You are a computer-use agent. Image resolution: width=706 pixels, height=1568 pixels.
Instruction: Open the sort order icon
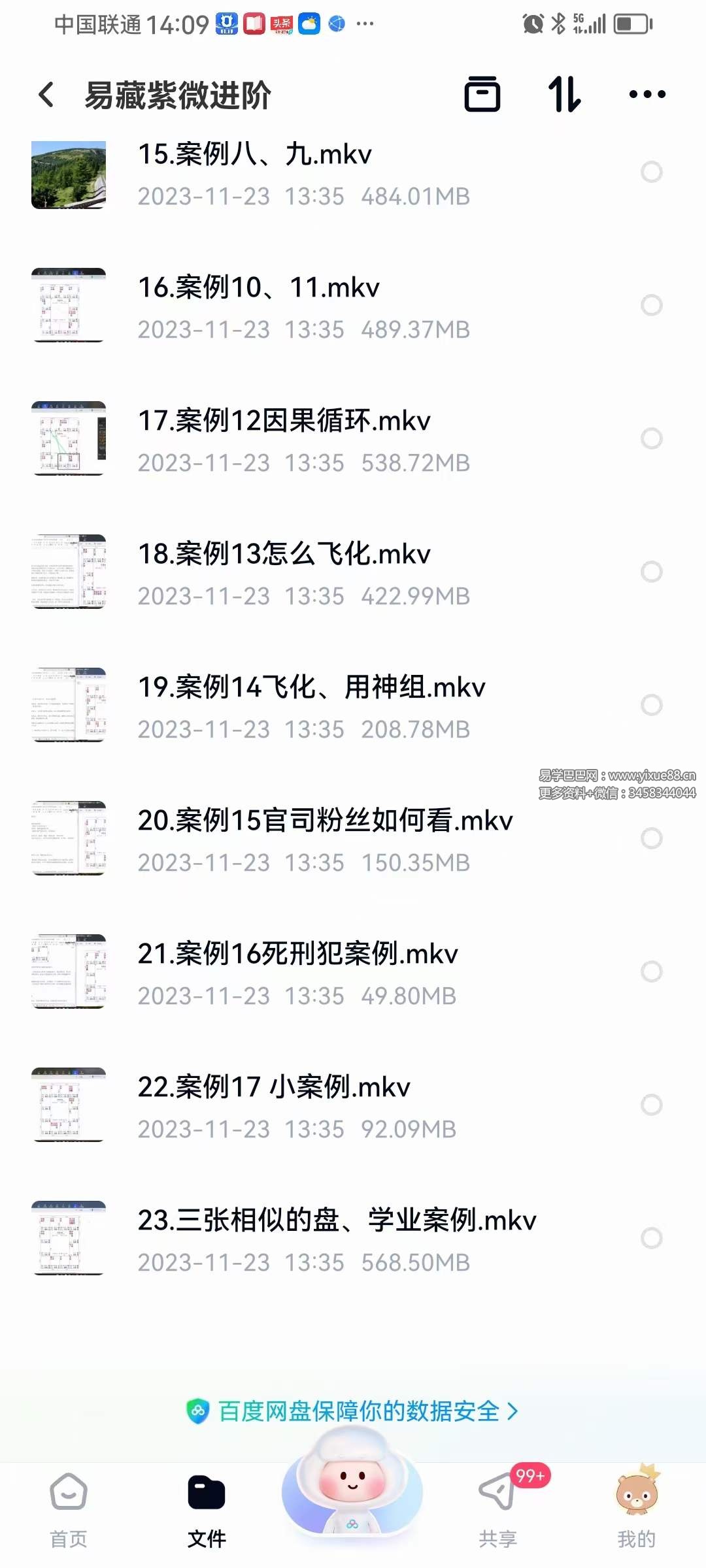click(565, 95)
